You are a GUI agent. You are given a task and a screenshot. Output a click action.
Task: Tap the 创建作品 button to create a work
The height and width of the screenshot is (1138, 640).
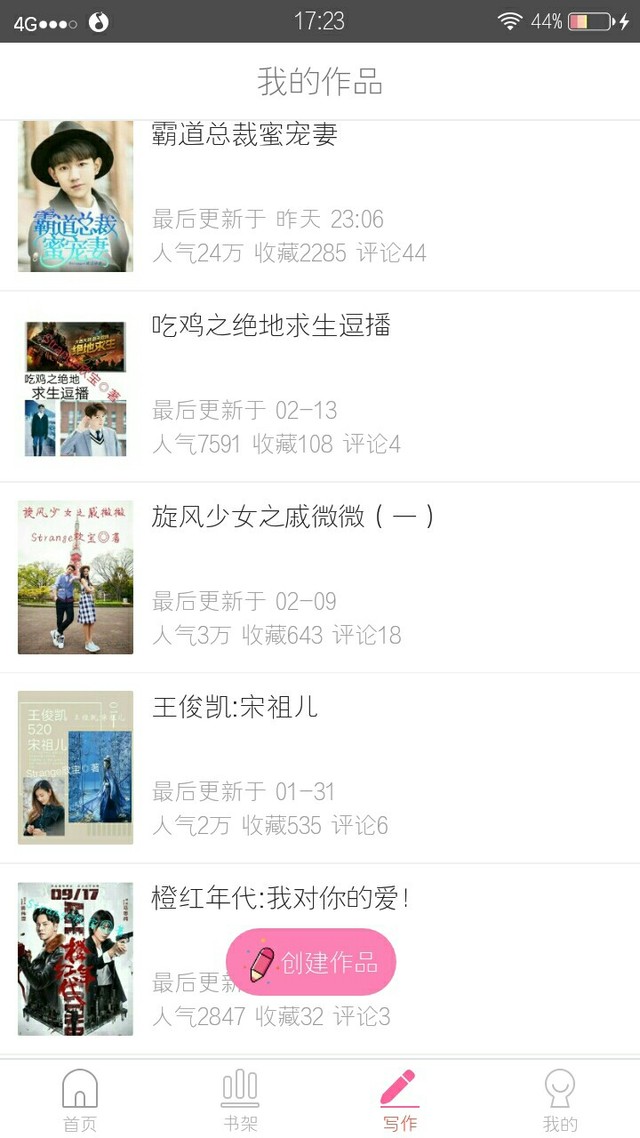pos(311,962)
